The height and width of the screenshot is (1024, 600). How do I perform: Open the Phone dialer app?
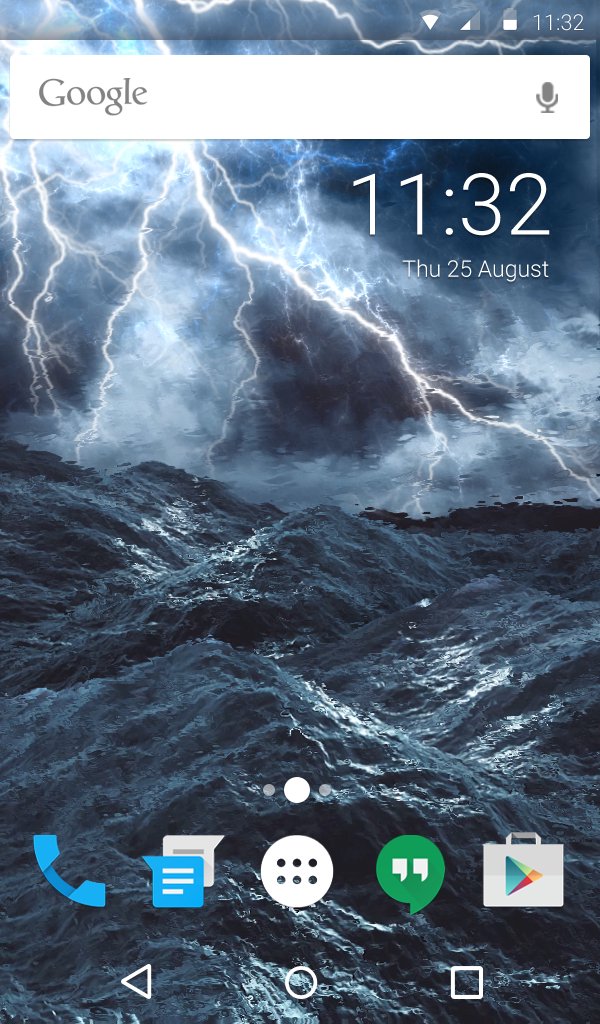pos(68,870)
